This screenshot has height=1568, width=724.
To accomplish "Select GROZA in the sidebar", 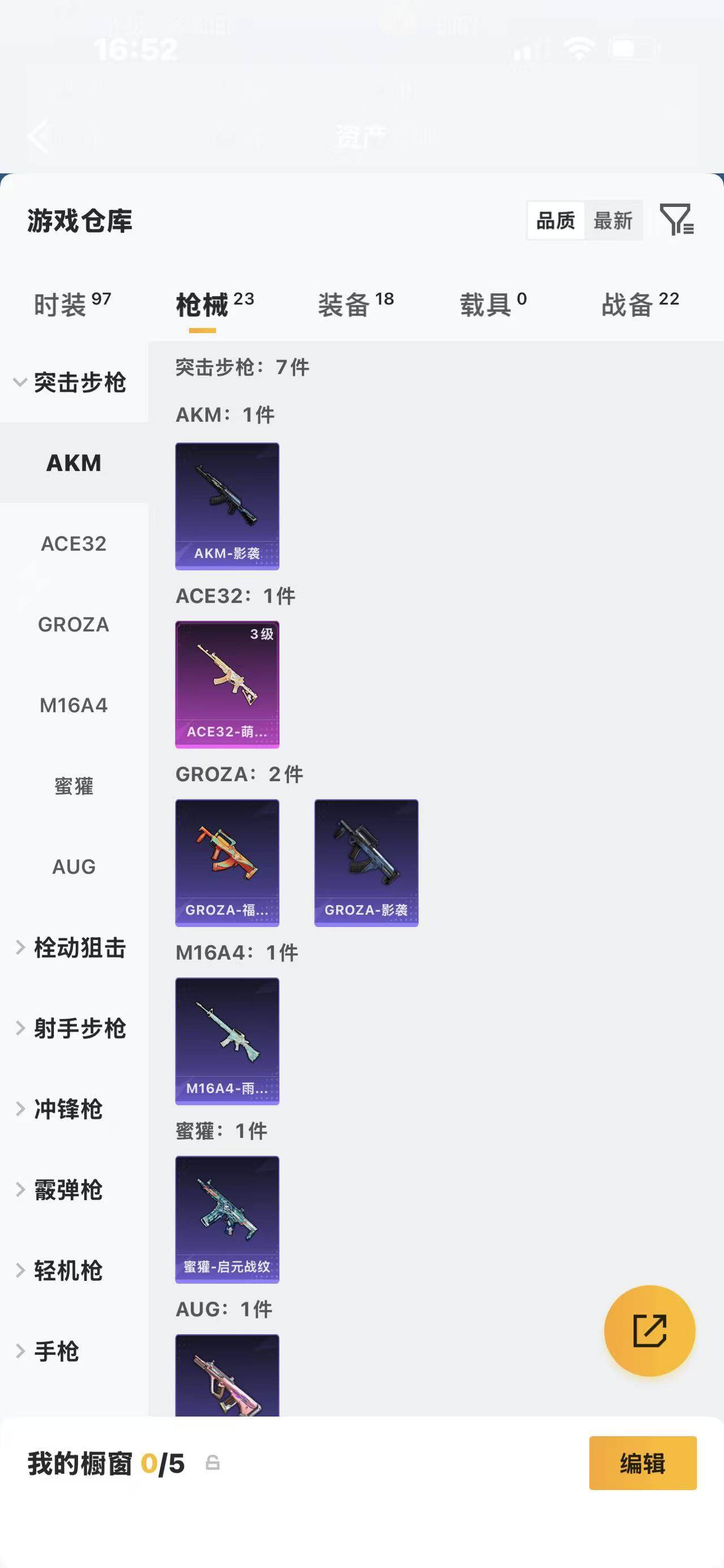I will click(73, 625).
